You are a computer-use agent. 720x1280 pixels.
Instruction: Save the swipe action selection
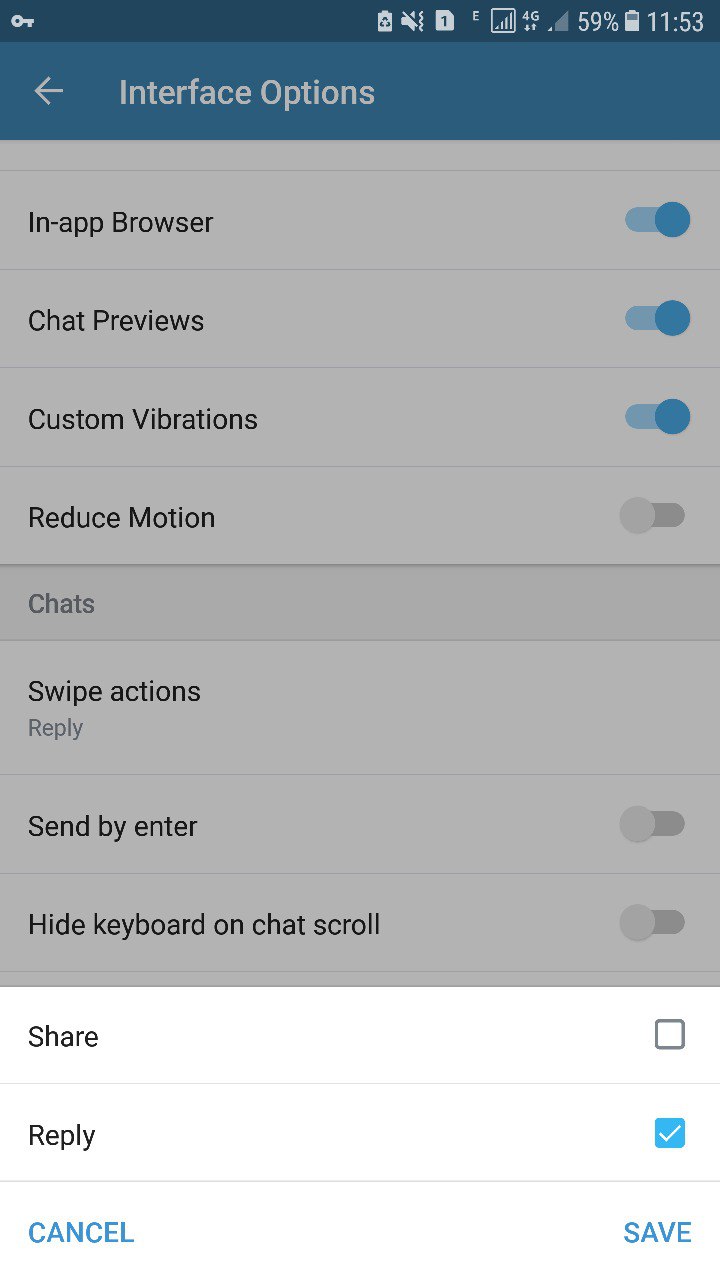[657, 1232]
